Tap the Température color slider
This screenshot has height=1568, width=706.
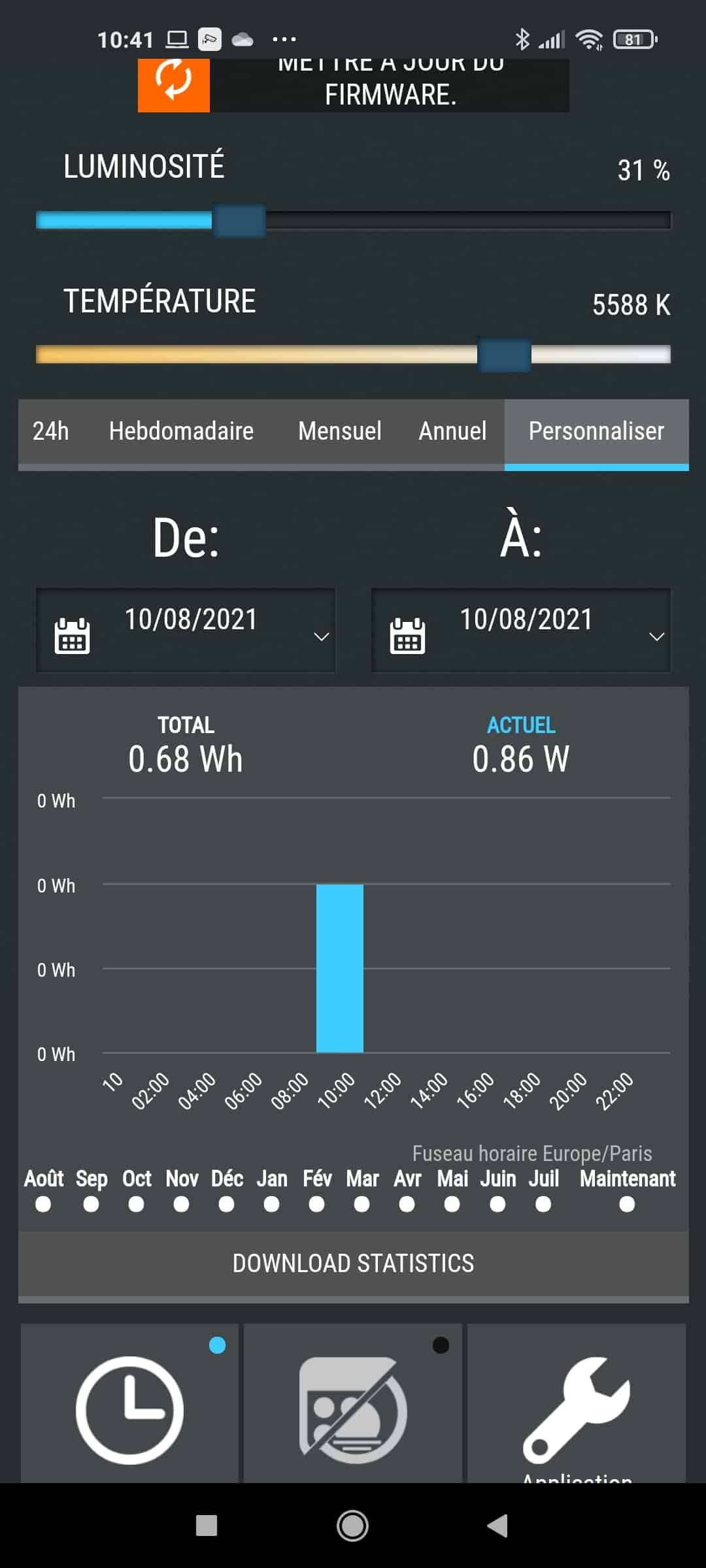point(353,355)
